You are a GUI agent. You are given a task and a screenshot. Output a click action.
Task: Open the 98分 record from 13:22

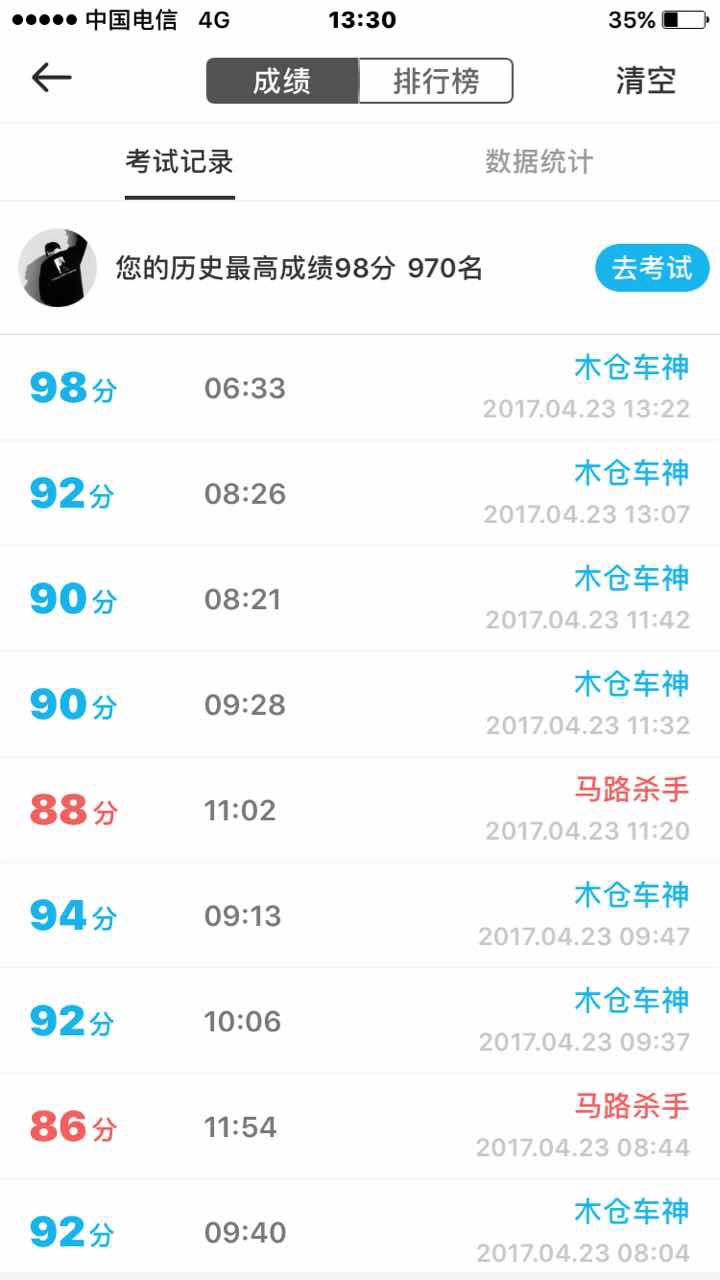pyautogui.click(x=360, y=388)
